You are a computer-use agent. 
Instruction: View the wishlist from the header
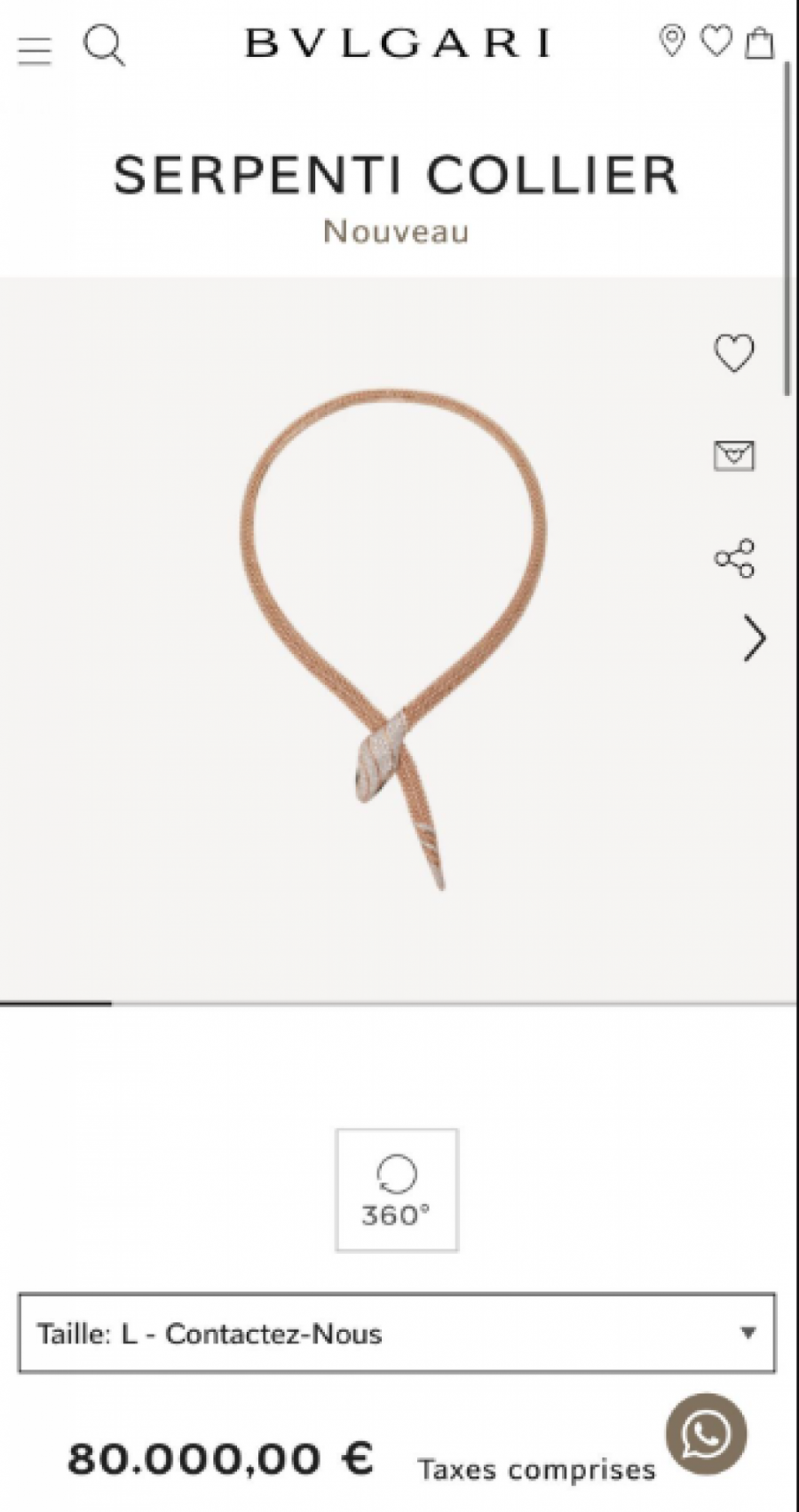pos(716,41)
